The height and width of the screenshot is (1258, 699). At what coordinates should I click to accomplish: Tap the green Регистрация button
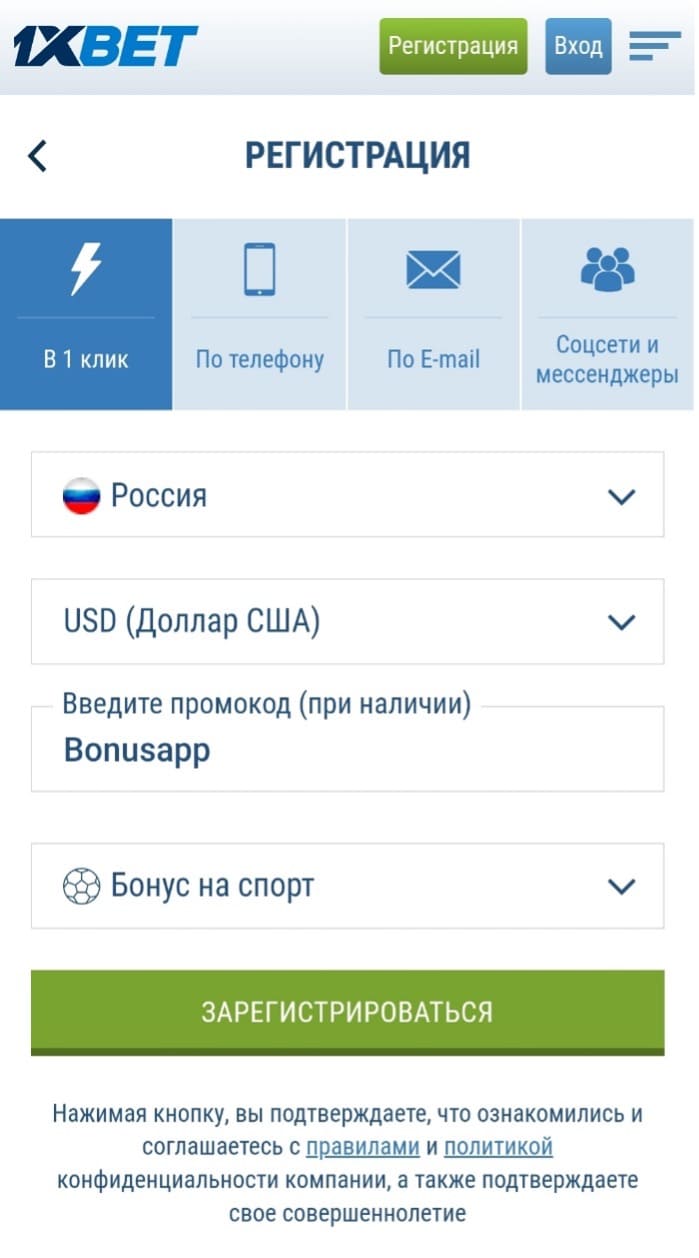(453, 46)
